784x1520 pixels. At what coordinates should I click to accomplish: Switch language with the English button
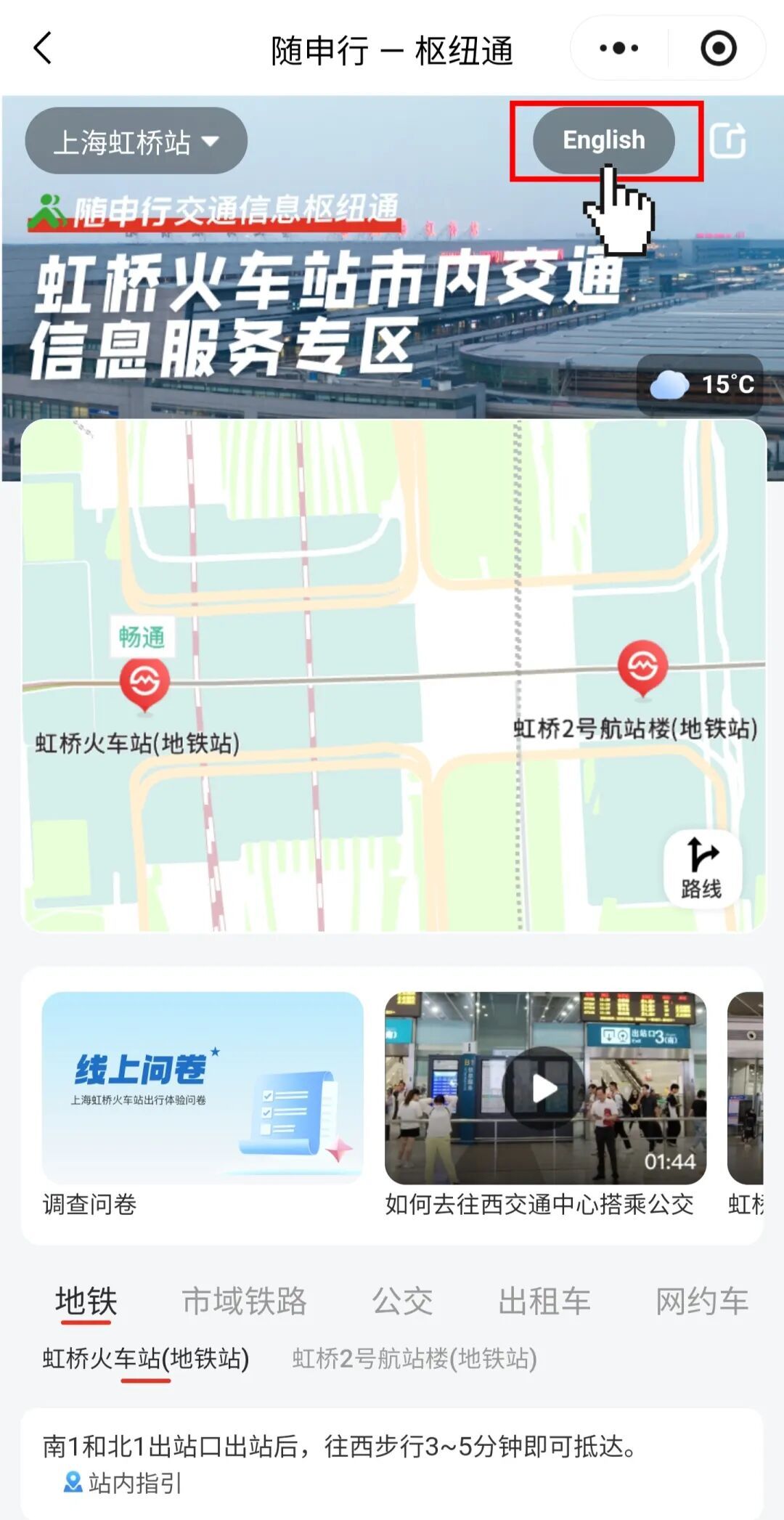point(604,140)
